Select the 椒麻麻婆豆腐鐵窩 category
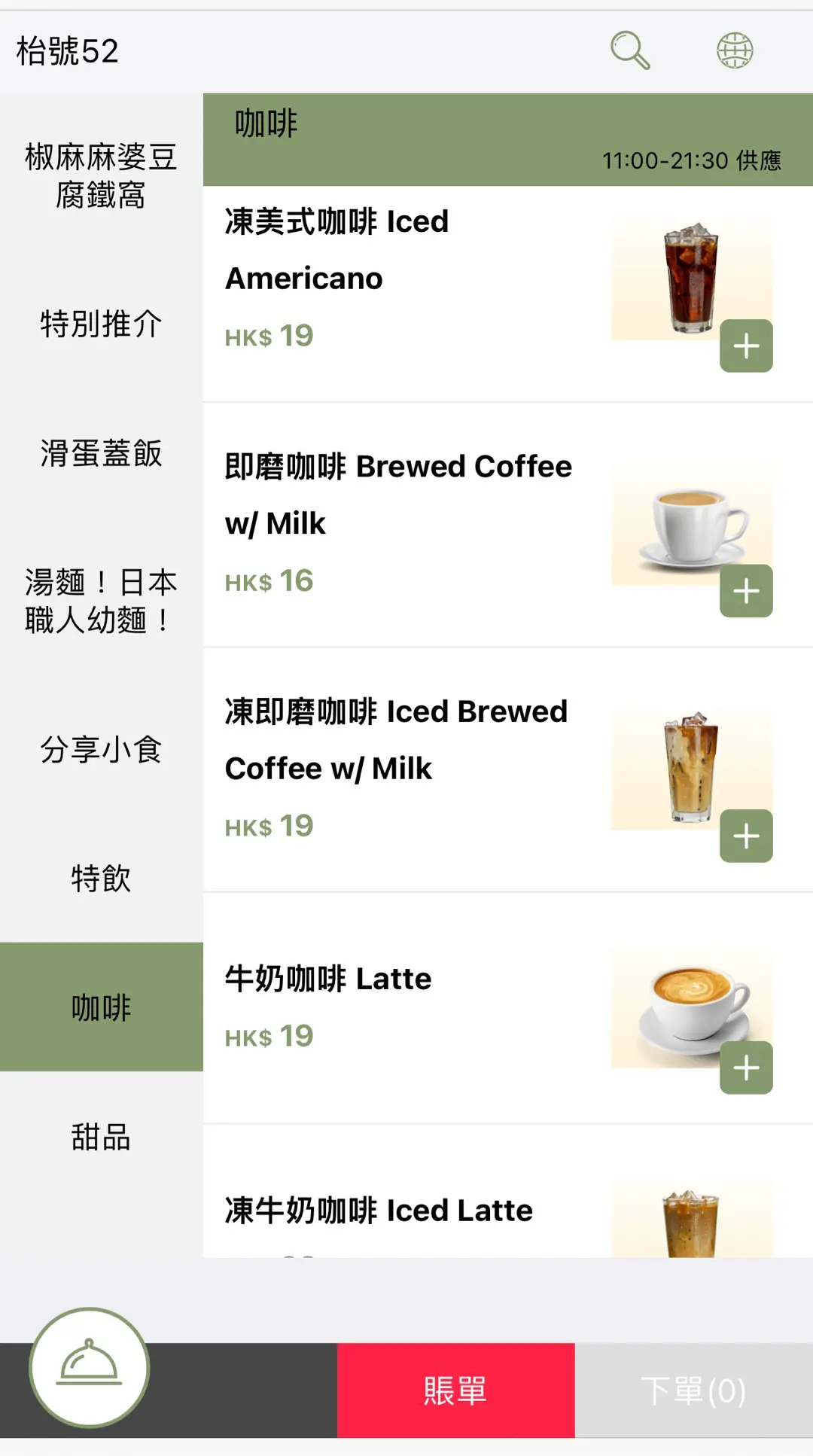Image resolution: width=813 pixels, height=1456 pixels. click(x=101, y=176)
